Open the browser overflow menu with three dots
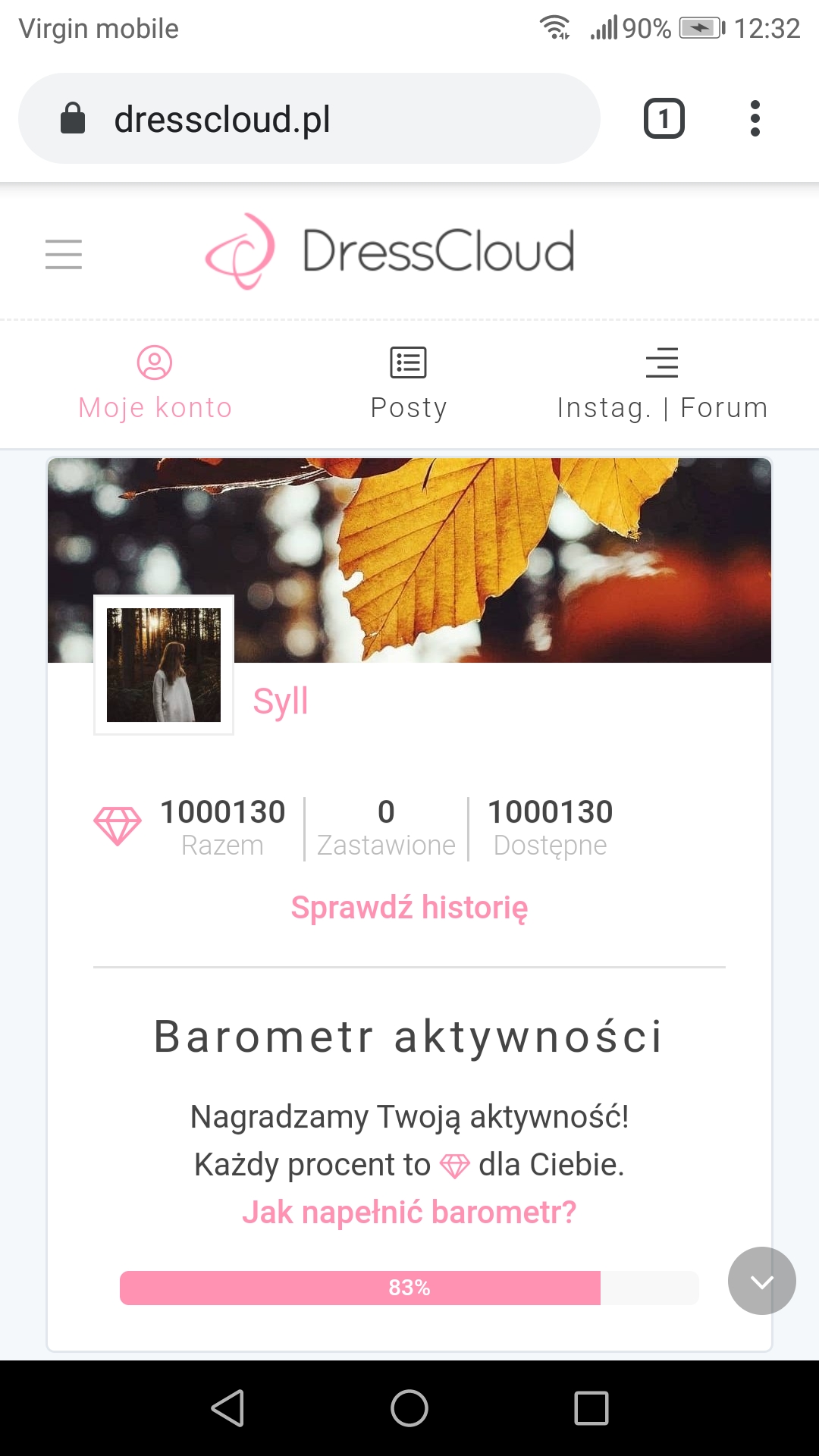Image resolution: width=819 pixels, height=1456 pixels. (x=755, y=118)
